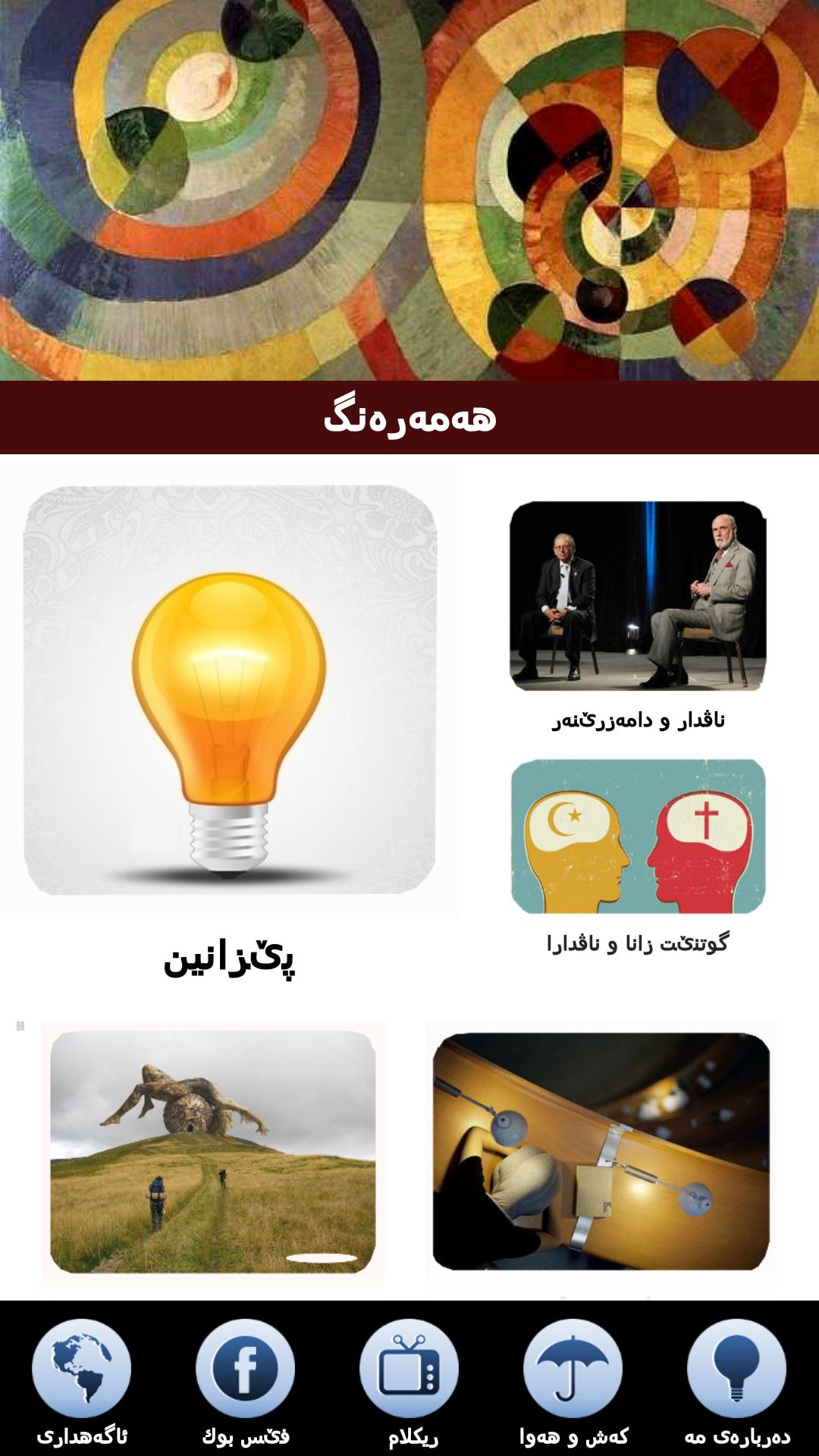Open the ئاگەهداری globe tab
This screenshot has width=819, height=1456.
pos(82,1382)
